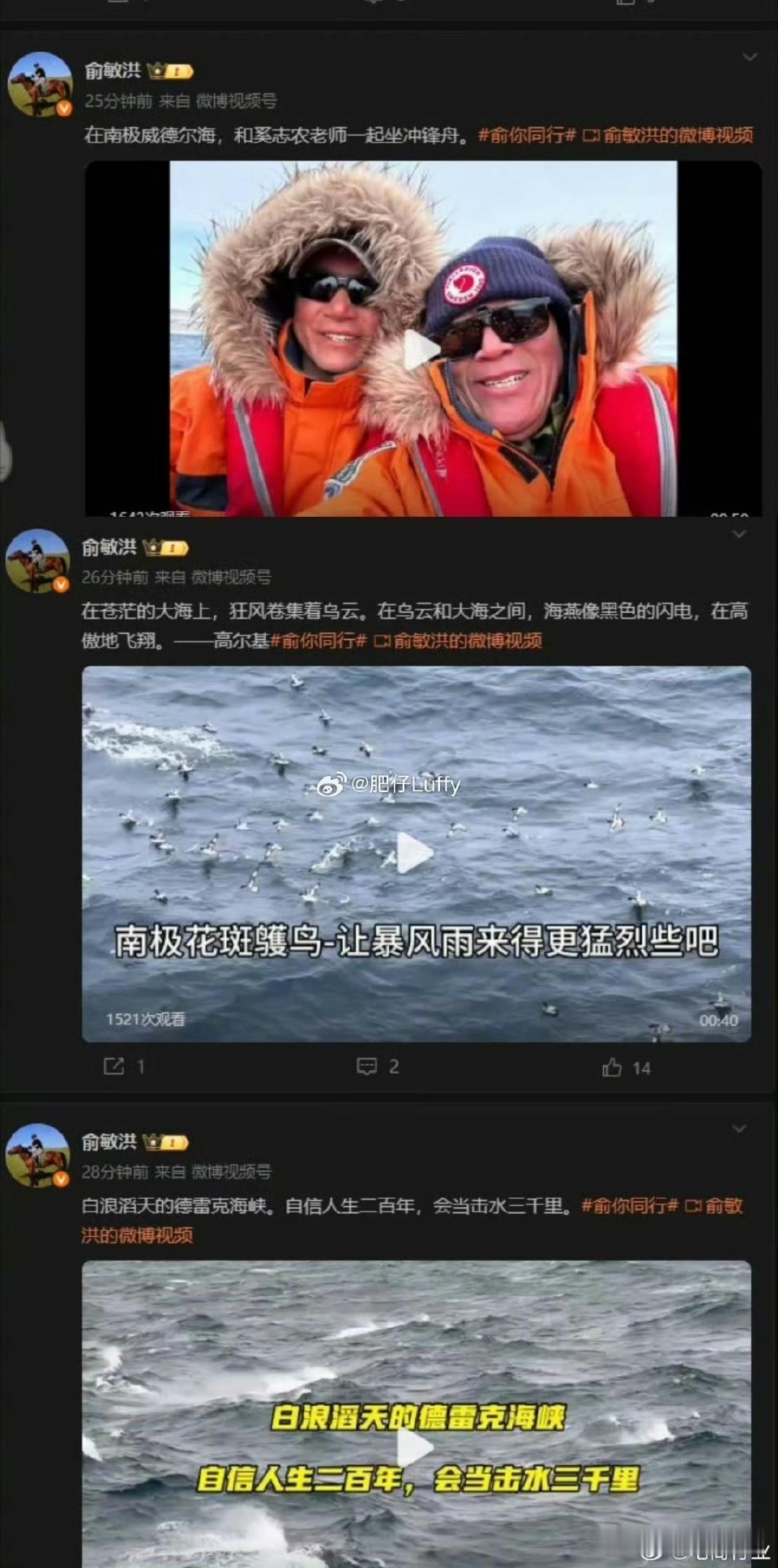Click the camera icon in the third post's link

(x=691, y=1206)
